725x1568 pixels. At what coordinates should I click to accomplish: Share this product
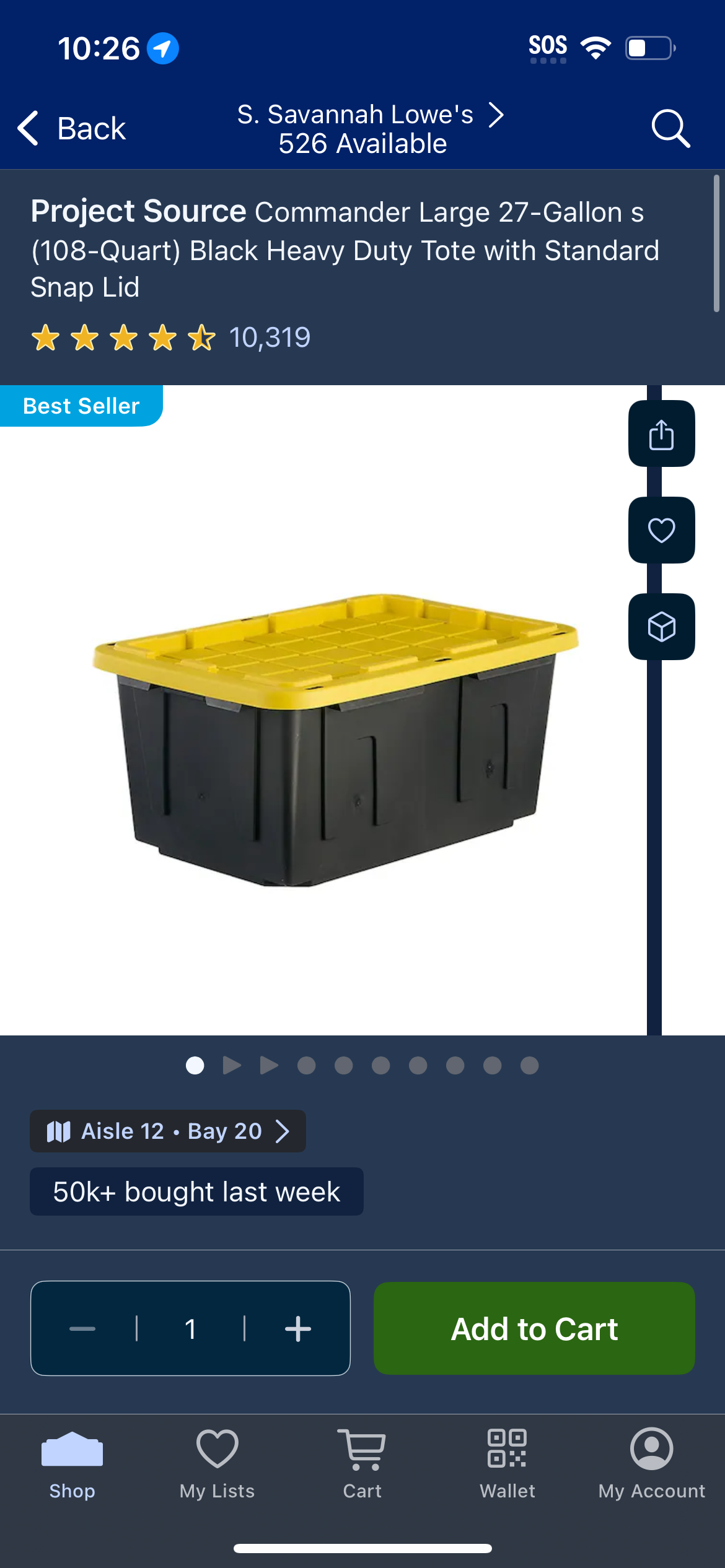point(661,433)
